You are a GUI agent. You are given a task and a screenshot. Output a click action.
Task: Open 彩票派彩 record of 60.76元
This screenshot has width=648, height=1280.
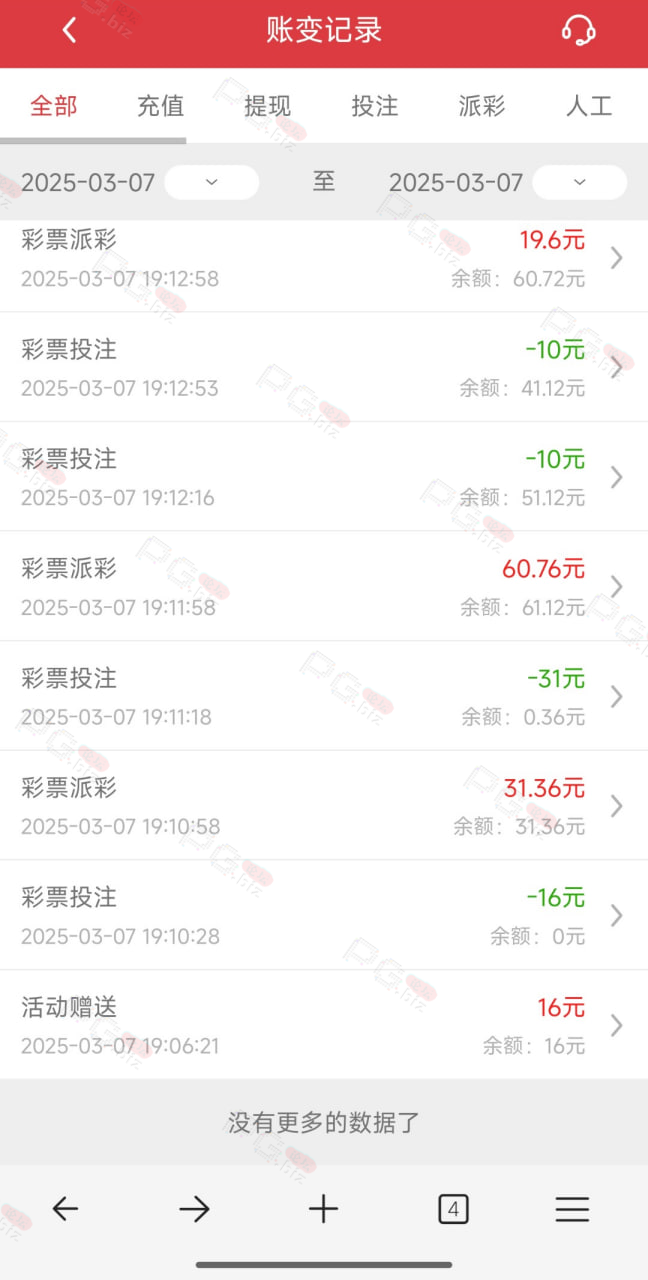(x=324, y=586)
